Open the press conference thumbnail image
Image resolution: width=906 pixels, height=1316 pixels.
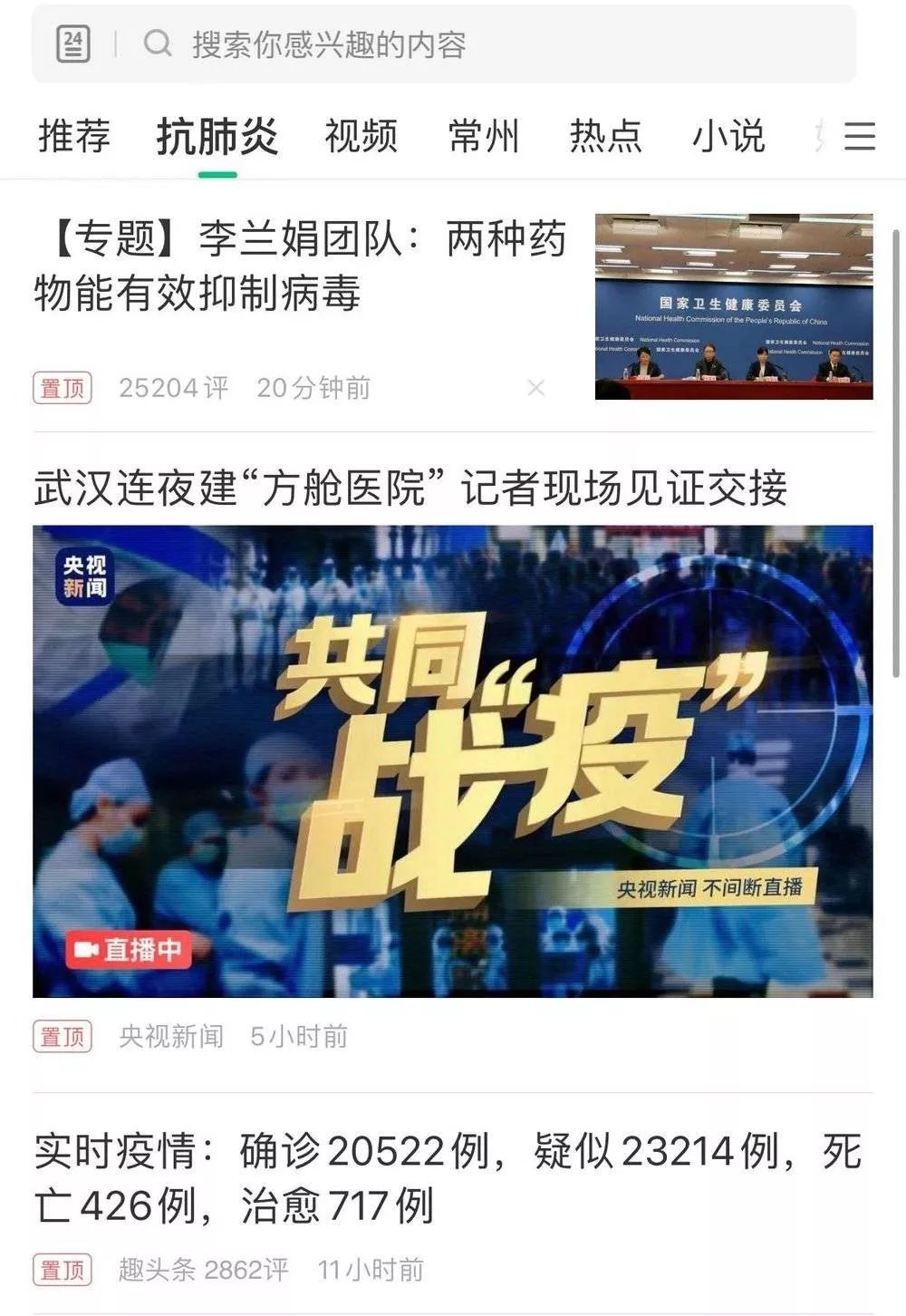(734, 306)
